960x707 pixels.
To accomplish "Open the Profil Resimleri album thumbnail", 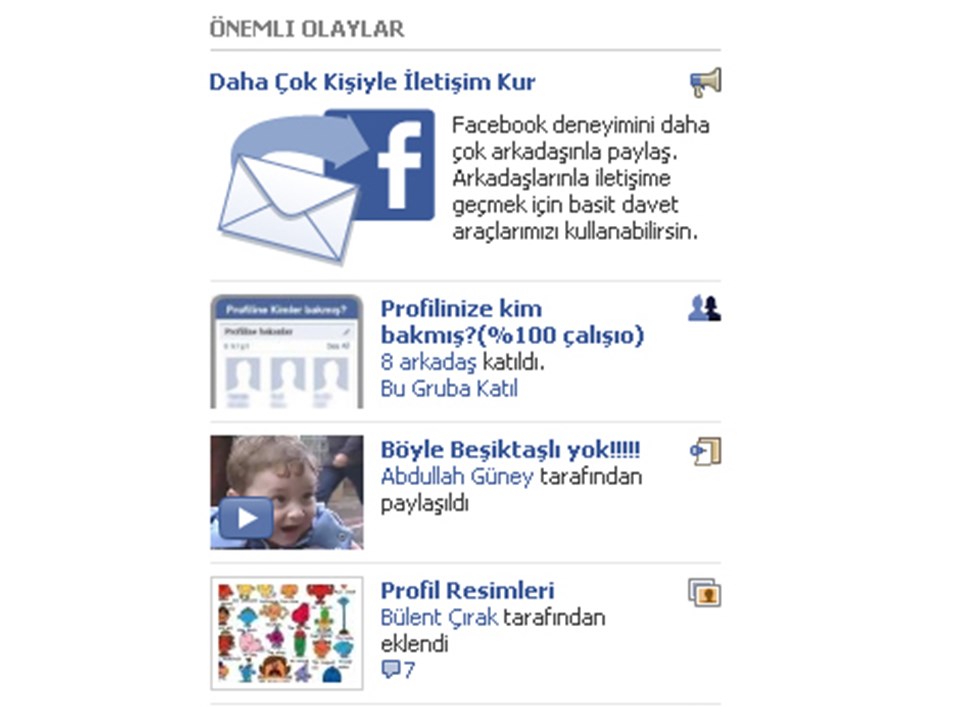I will [286, 633].
